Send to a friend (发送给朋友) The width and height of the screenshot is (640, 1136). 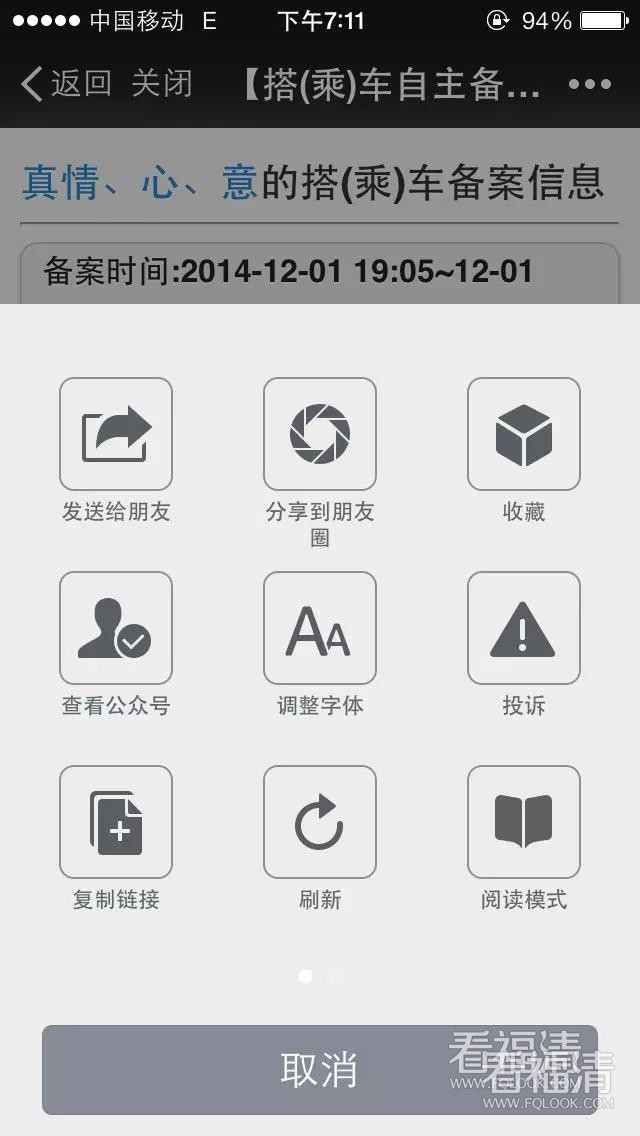coord(116,434)
